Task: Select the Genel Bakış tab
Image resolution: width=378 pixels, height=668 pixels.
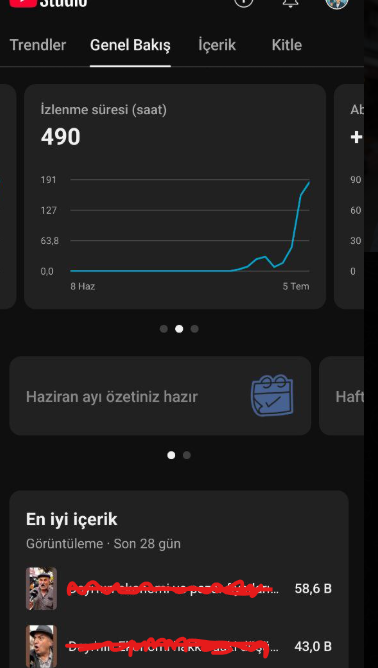Action: click(x=130, y=45)
